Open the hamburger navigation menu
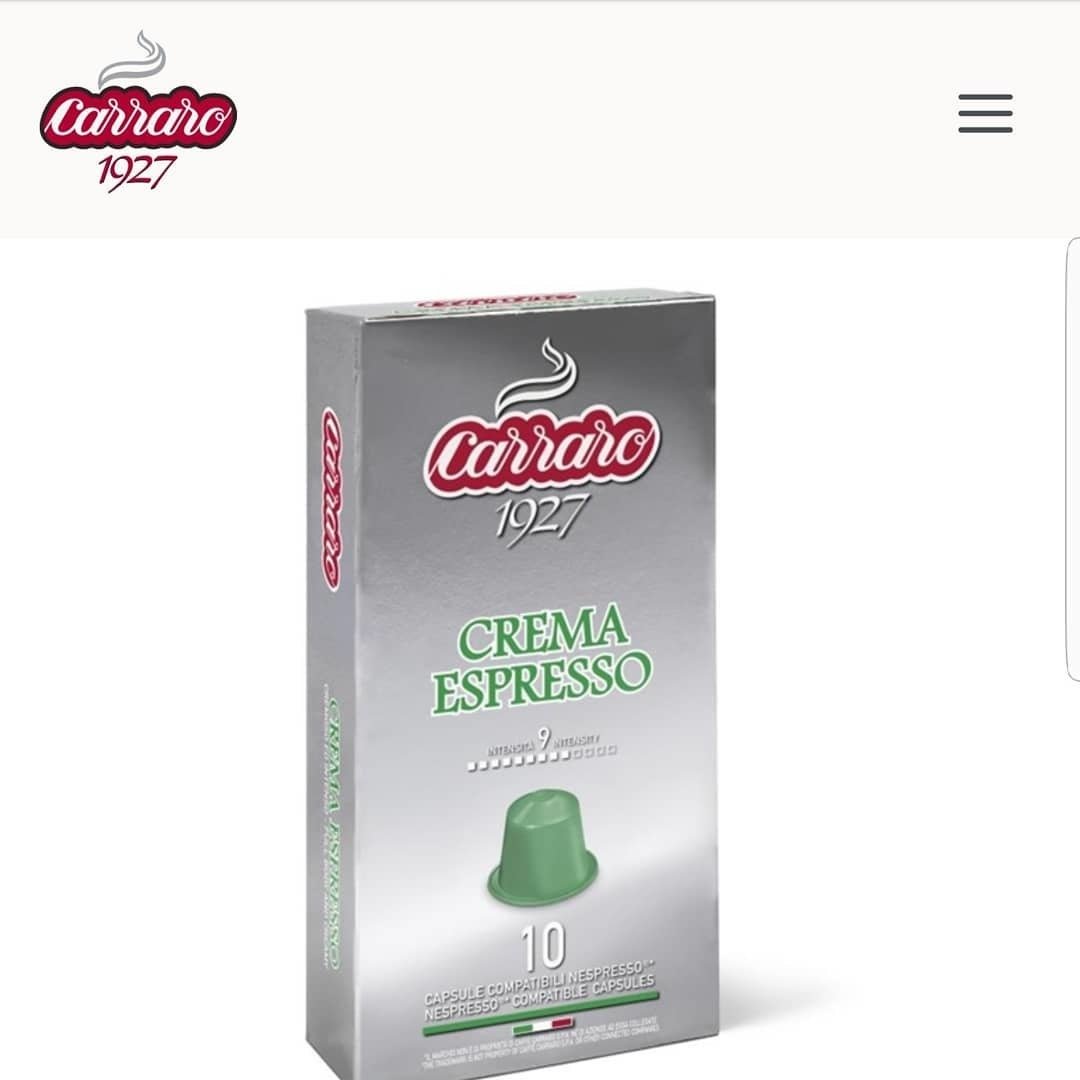The width and height of the screenshot is (1080, 1080). 985,114
